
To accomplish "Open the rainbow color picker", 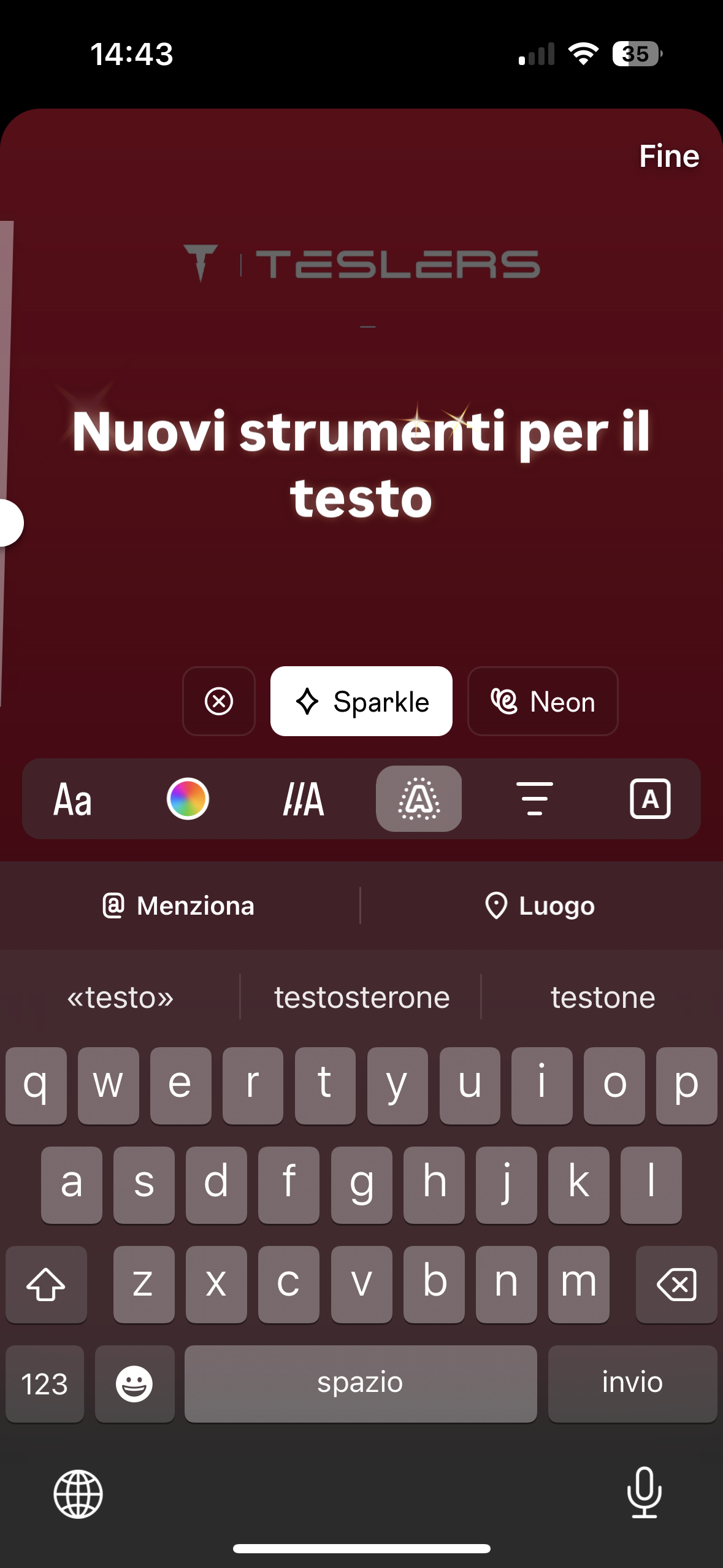I will (x=188, y=799).
